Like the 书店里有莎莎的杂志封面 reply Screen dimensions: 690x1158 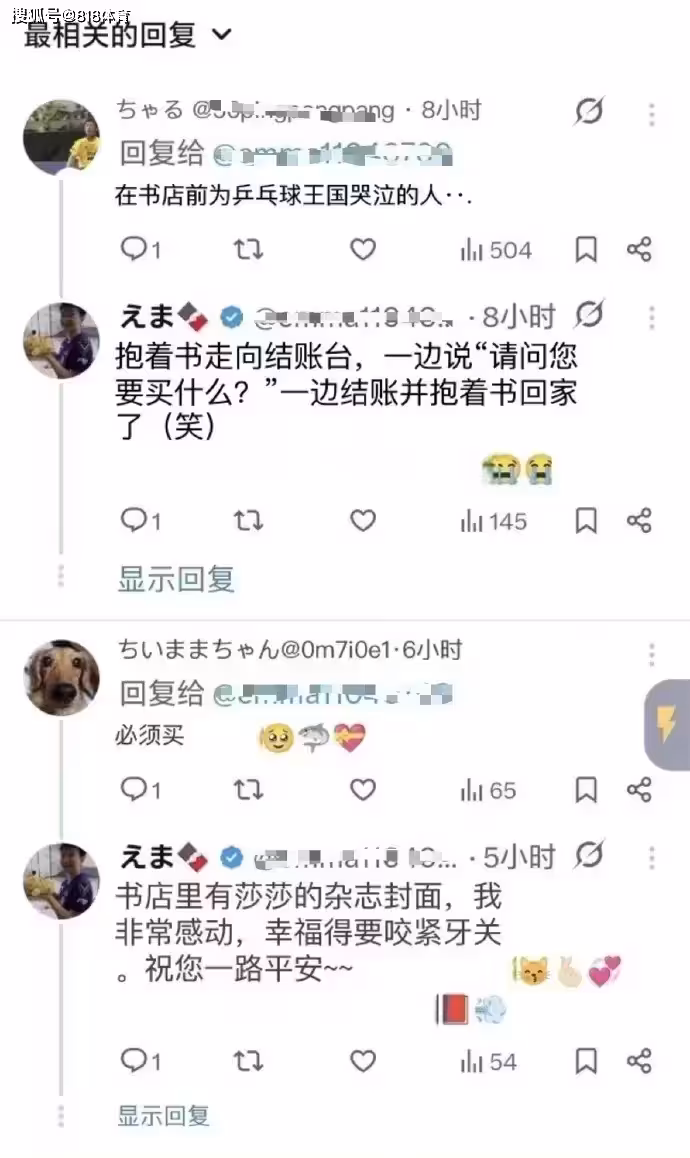[363, 1061]
